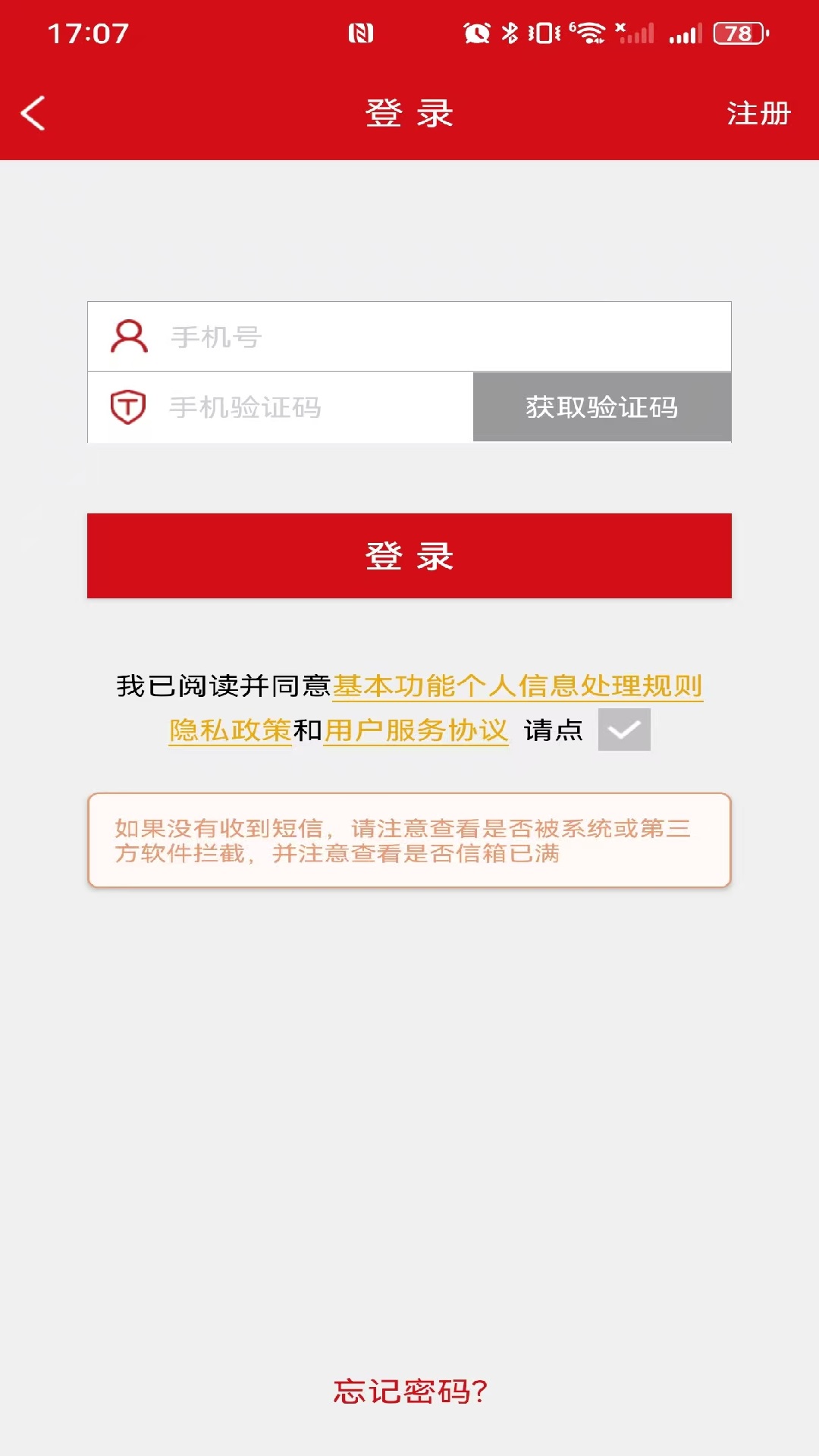
Task: Go back using the top-left arrow
Action: click(33, 114)
